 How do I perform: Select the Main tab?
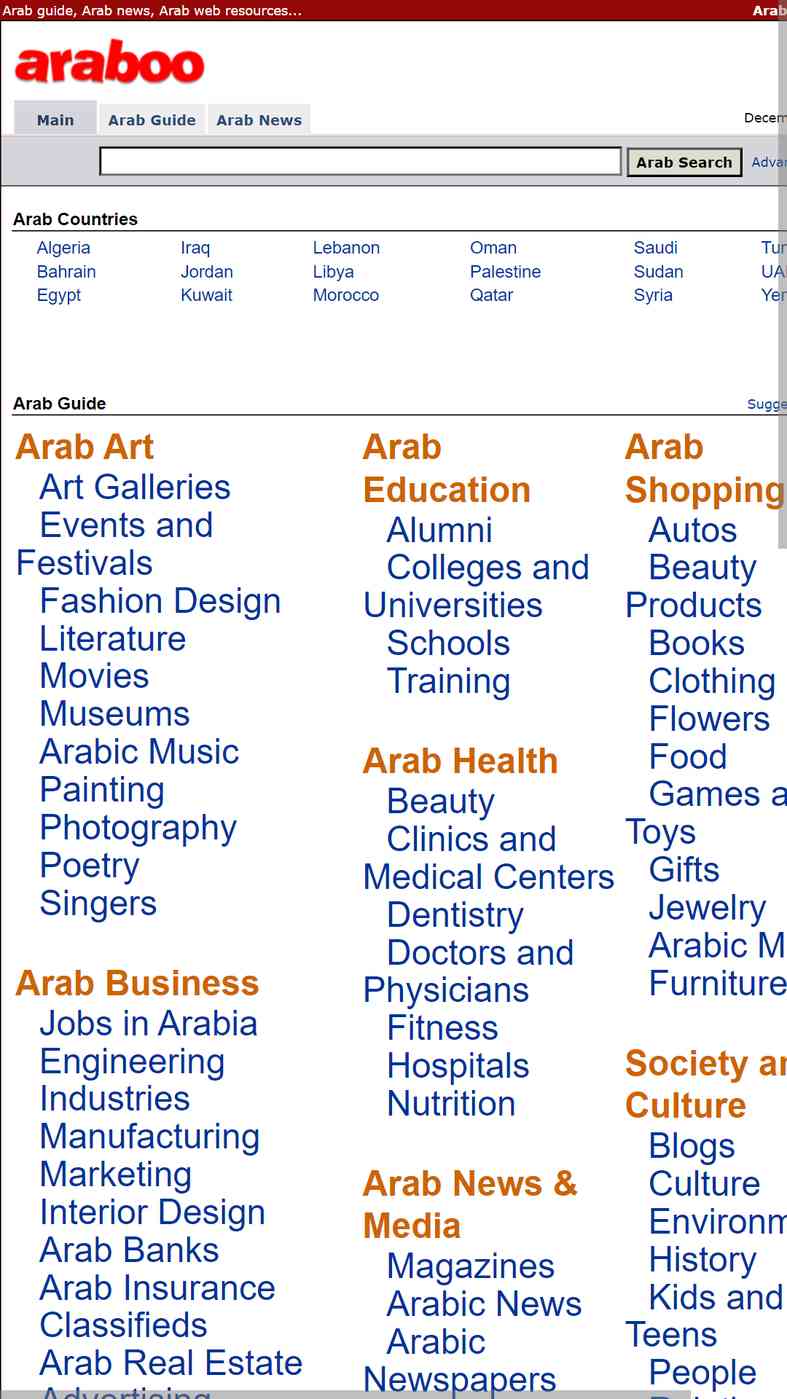click(55, 119)
